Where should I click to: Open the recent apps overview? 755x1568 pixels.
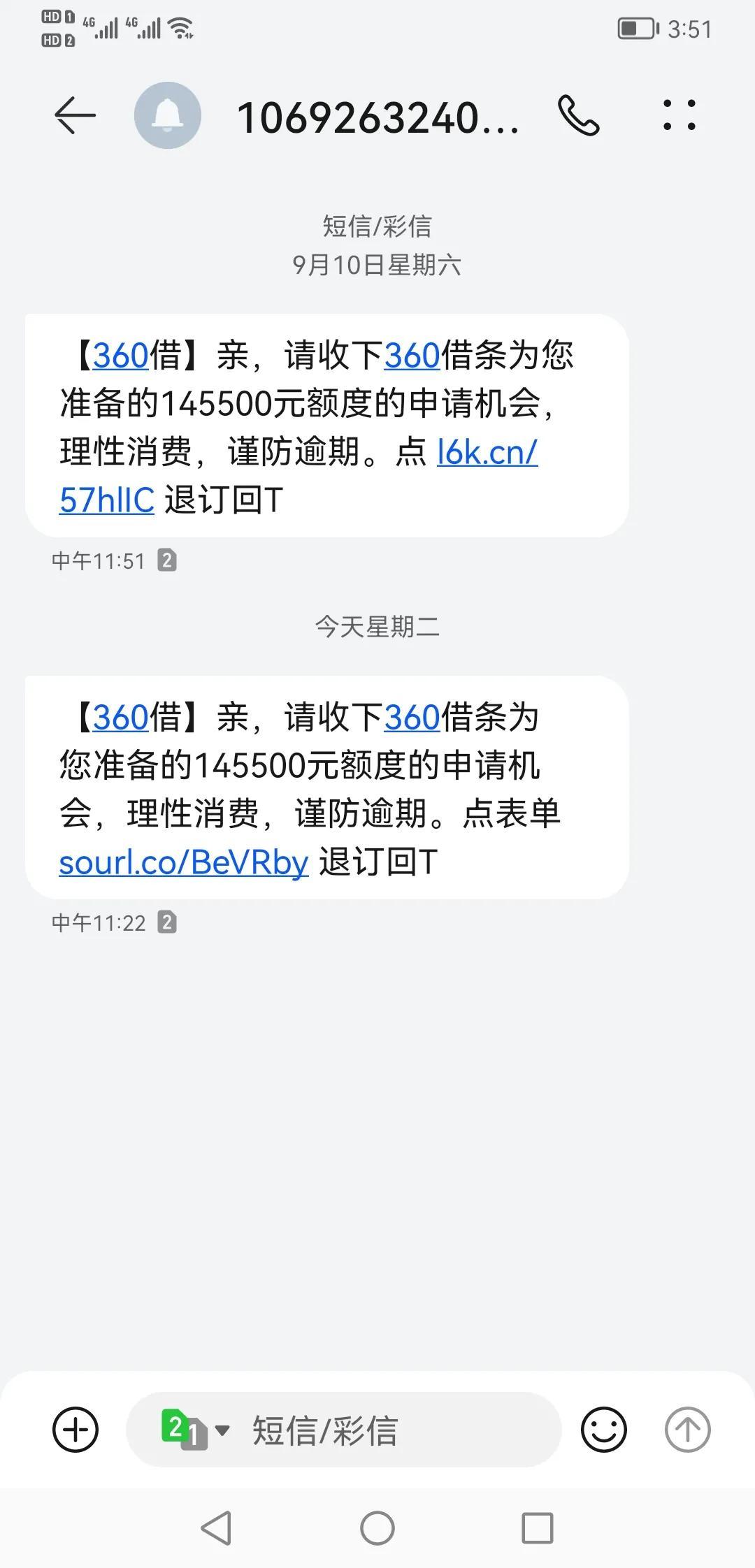pyautogui.click(x=538, y=1528)
